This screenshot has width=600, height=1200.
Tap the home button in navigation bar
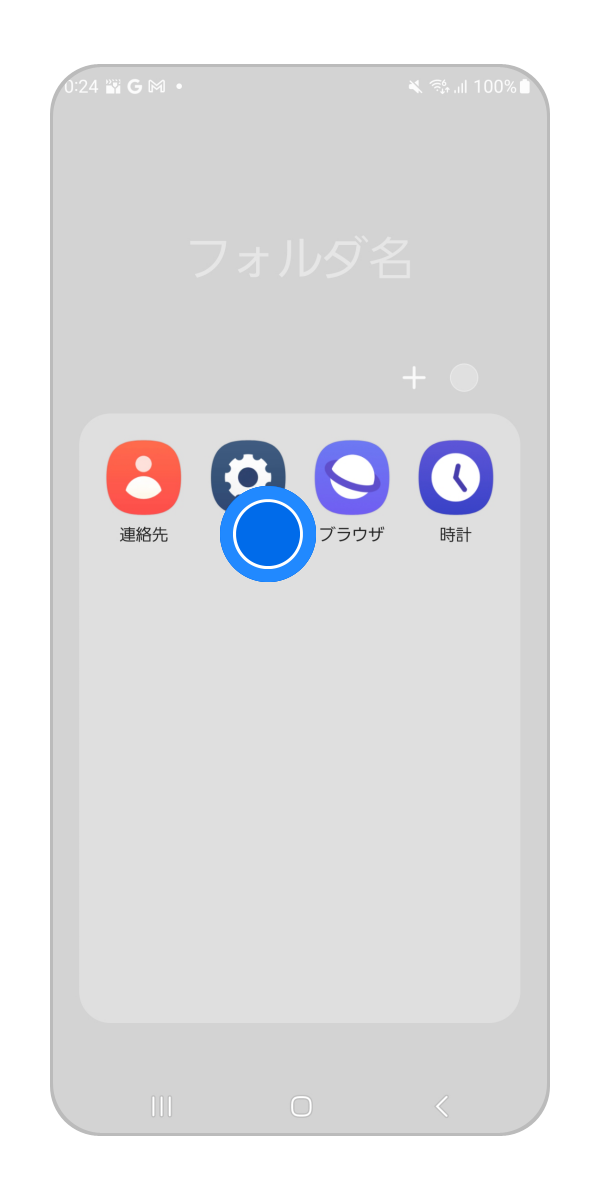[x=301, y=1106]
